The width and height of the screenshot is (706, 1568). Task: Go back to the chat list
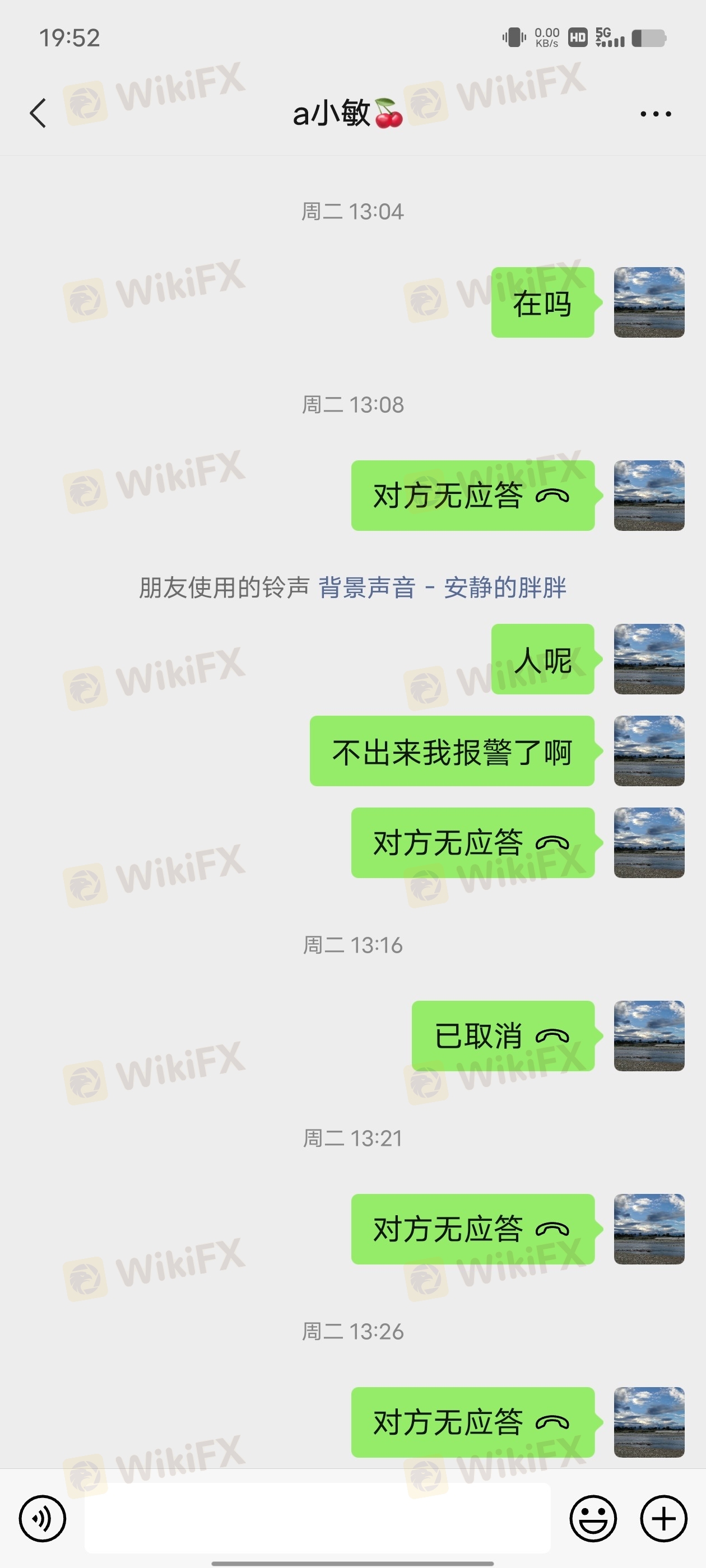coord(38,113)
